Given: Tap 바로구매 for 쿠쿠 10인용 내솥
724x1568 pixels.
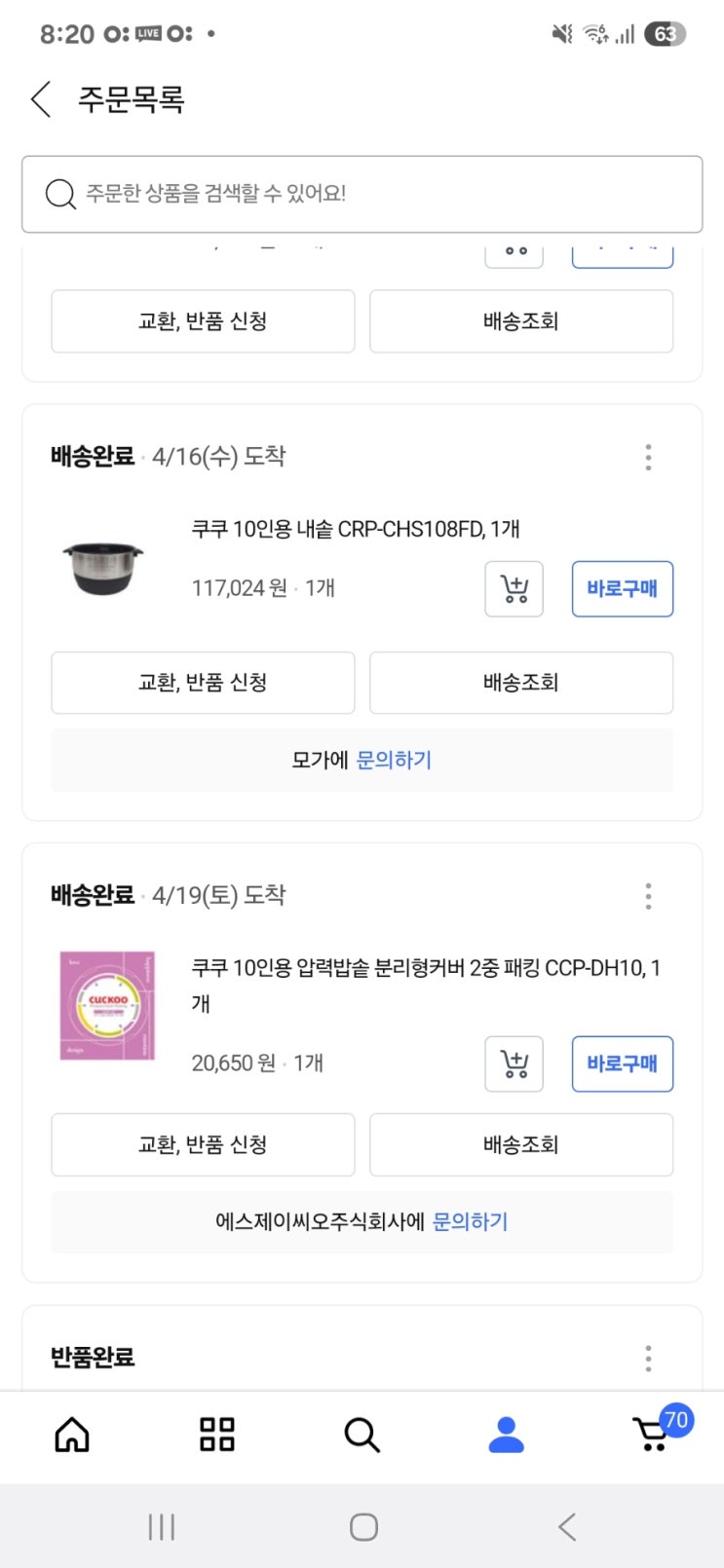Looking at the screenshot, I should click(622, 589).
